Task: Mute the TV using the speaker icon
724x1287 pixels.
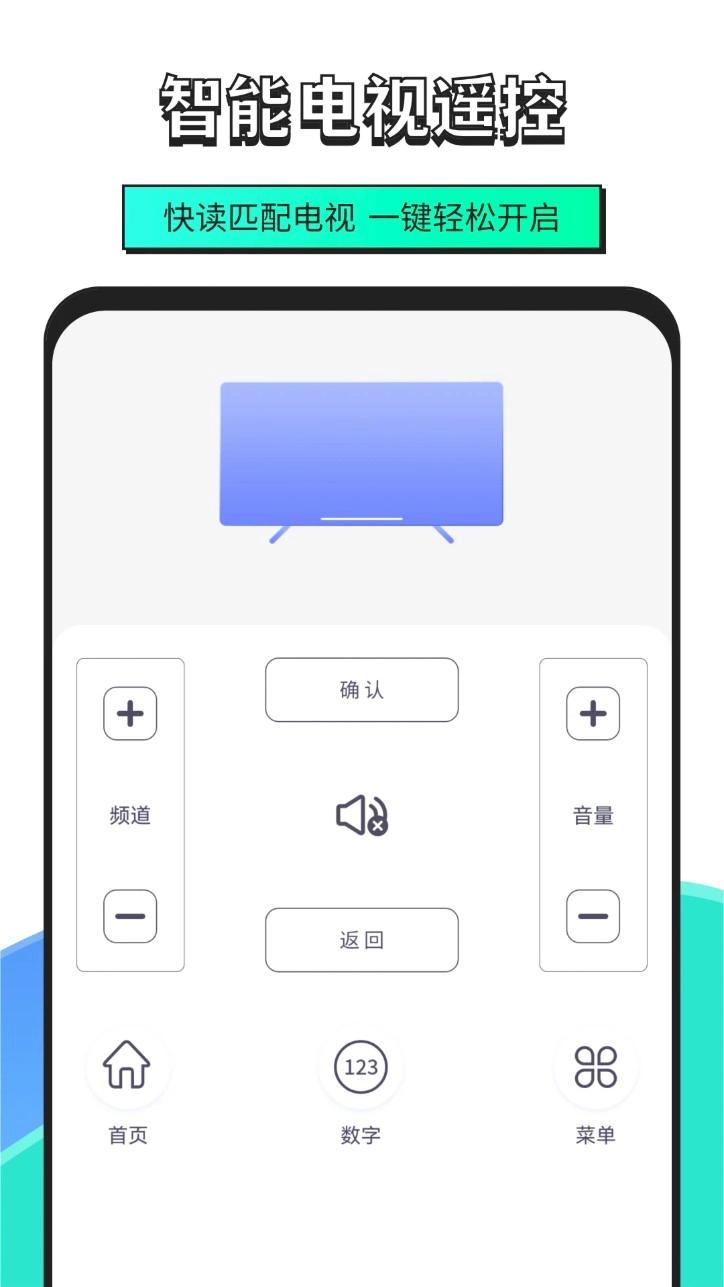Action: click(x=362, y=814)
